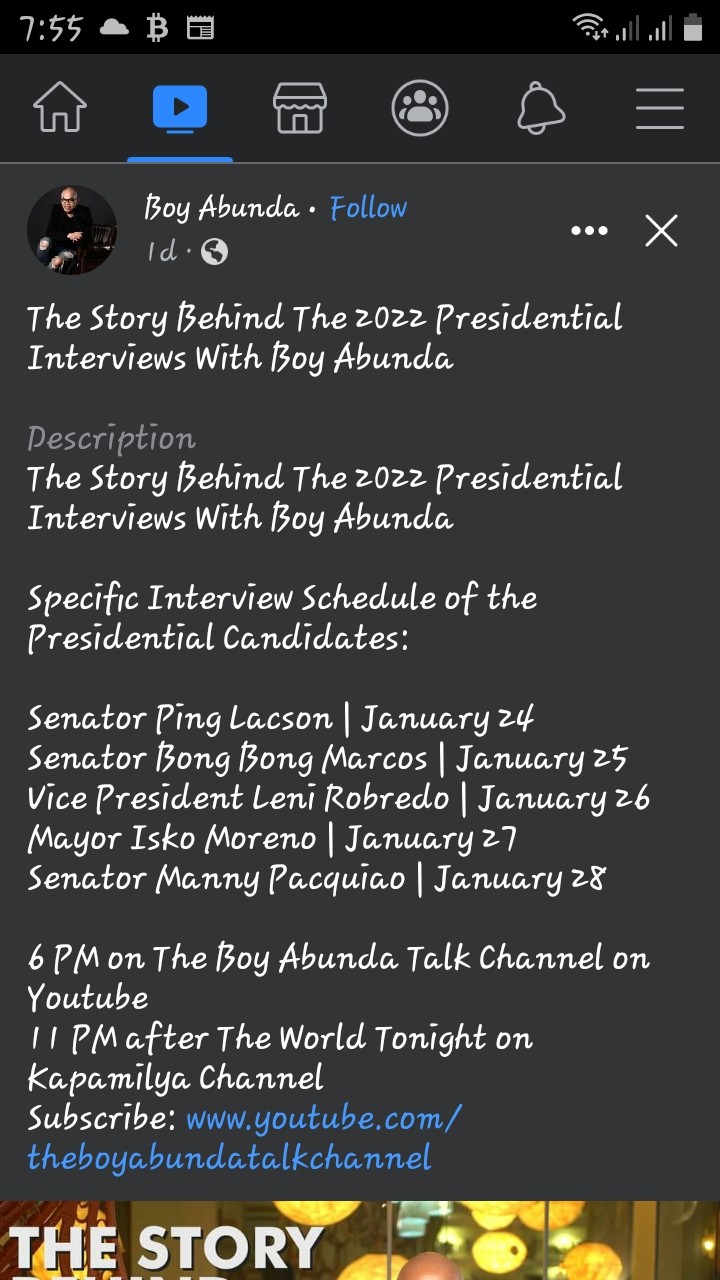The height and width of the screenshot is (1280, 720).
Task: Tap The Story Behind video thumbnail
Action: pos(360,1240)
